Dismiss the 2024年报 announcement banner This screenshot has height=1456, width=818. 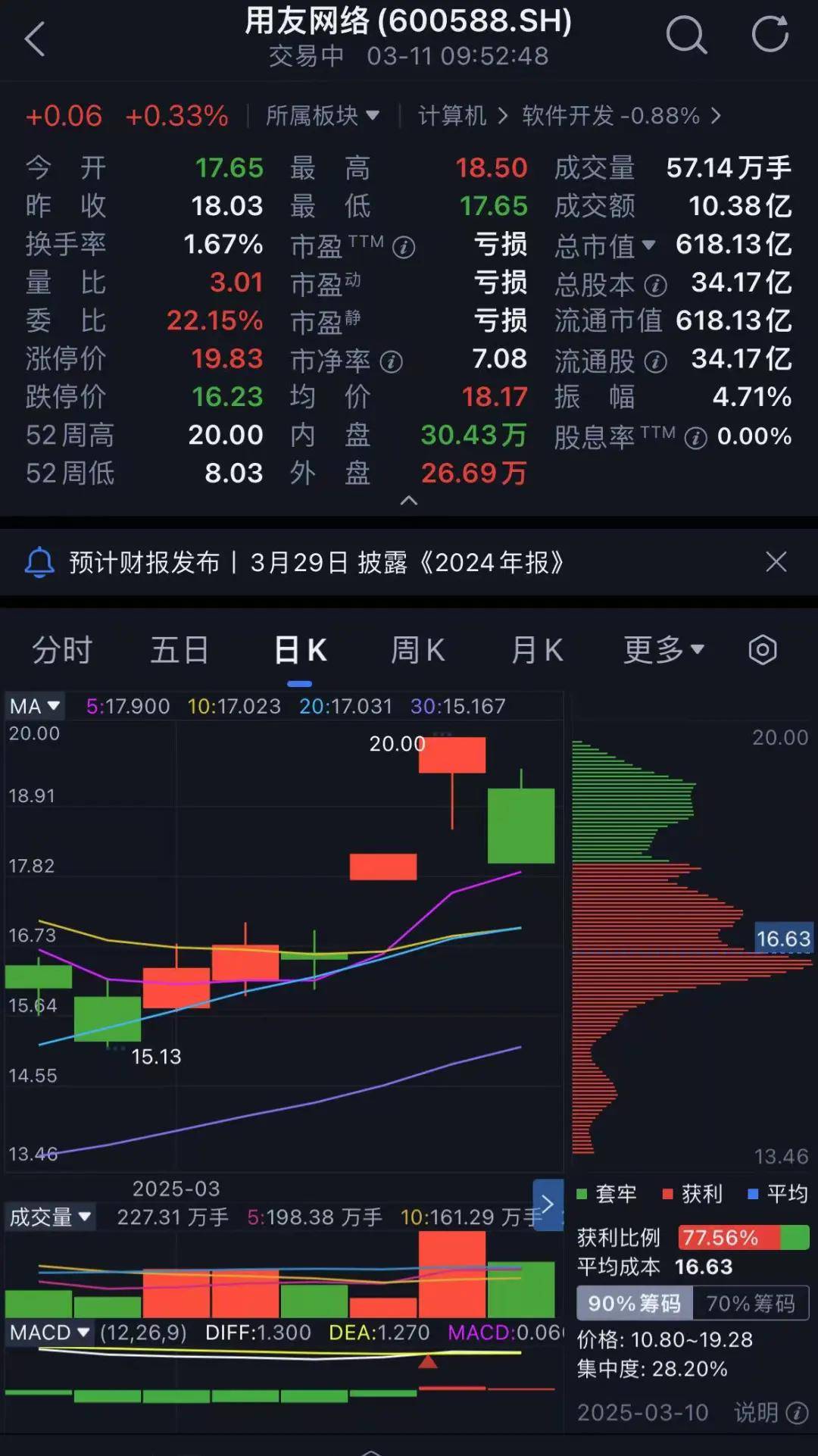pyautogui.click(x=776, y=562)
